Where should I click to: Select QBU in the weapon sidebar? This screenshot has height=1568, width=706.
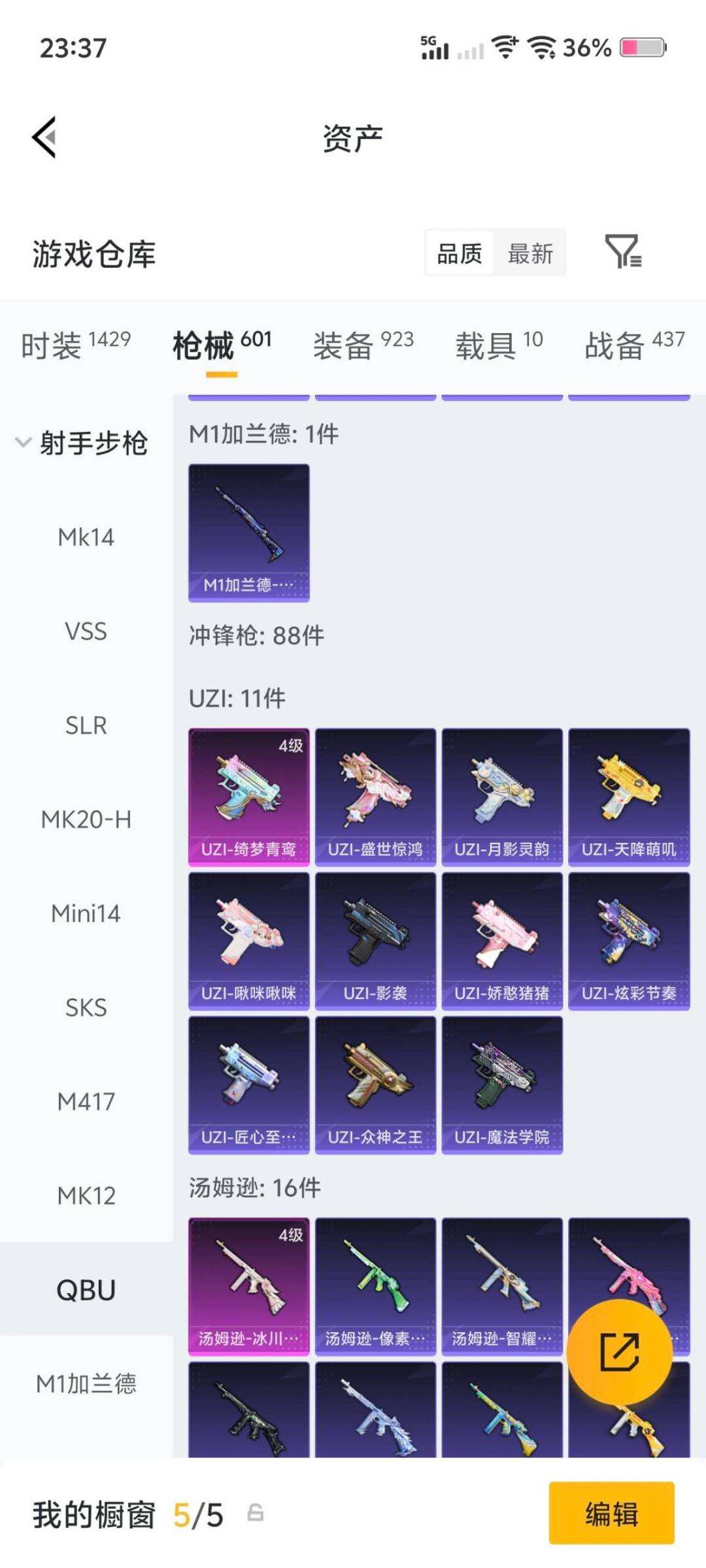(x=86, y=1290)
